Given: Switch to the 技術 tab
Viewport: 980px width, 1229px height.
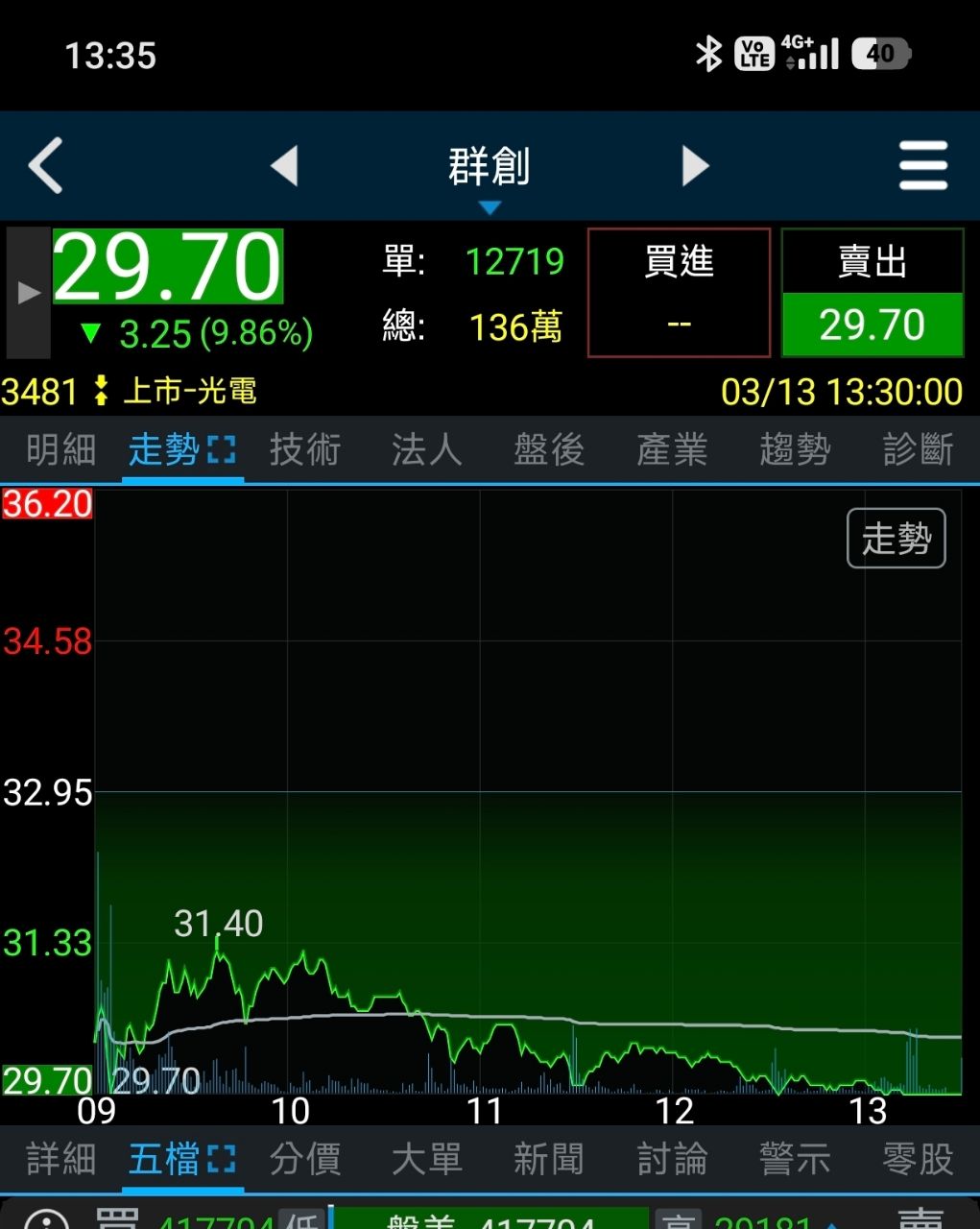Looking at the screenshot, I should click(x=305, y=449).
